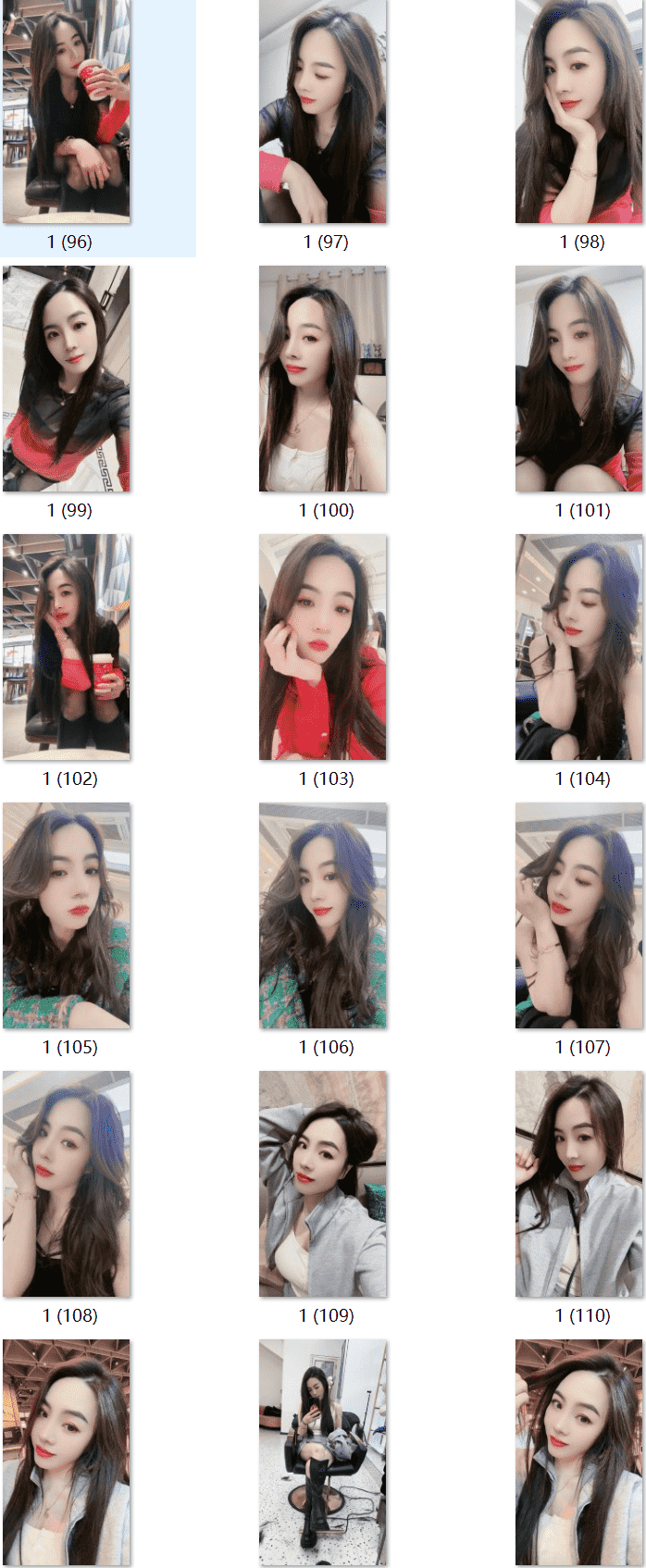Open thumbnail 1 (105)
This screenshot has height=1568, width=646.
67,915
